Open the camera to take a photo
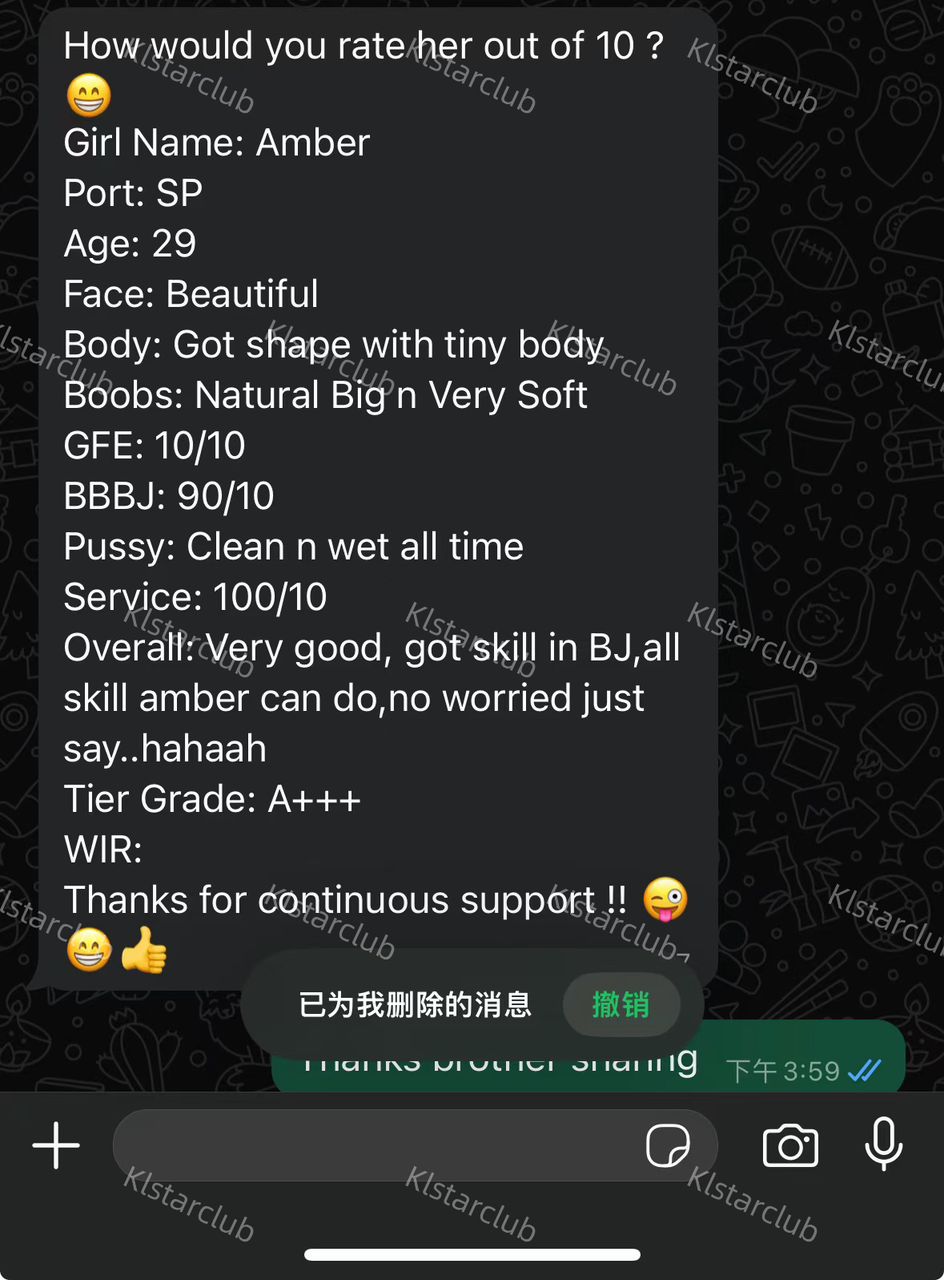 click(x=790, y=1145)
